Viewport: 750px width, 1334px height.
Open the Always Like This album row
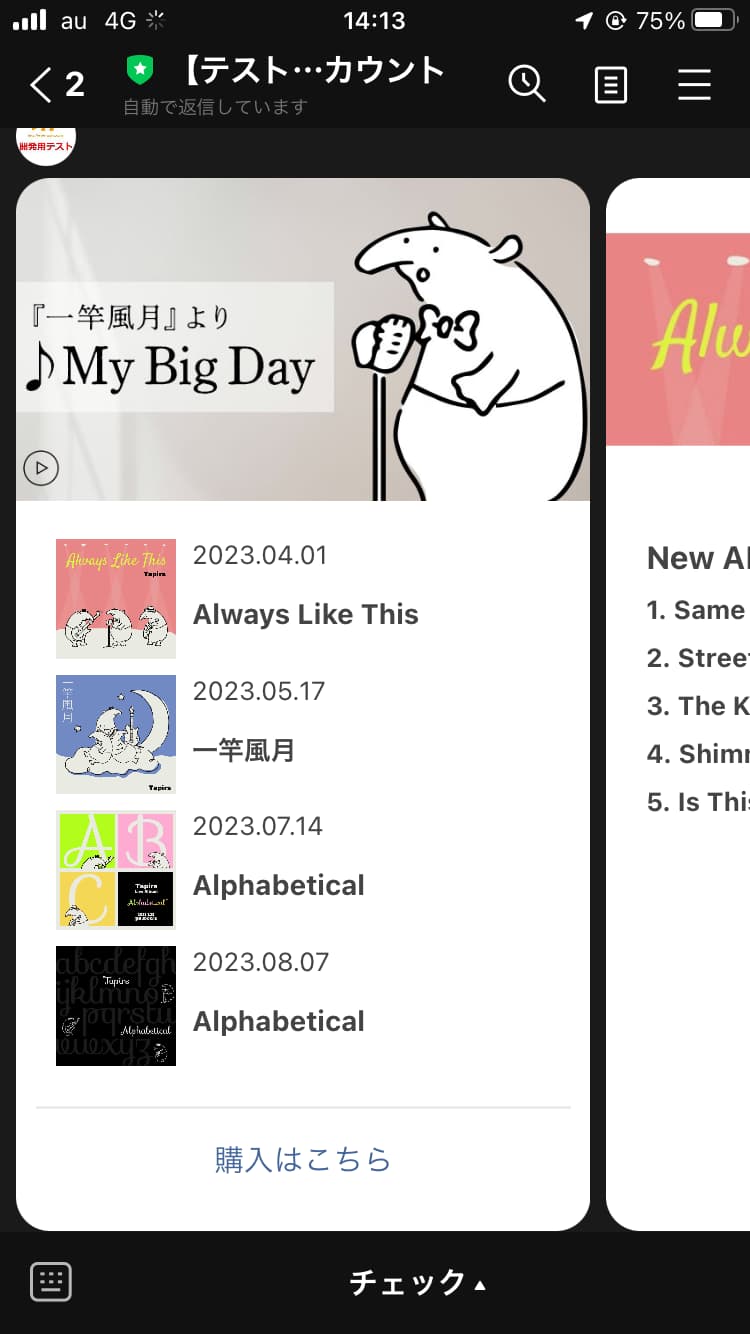302,599
